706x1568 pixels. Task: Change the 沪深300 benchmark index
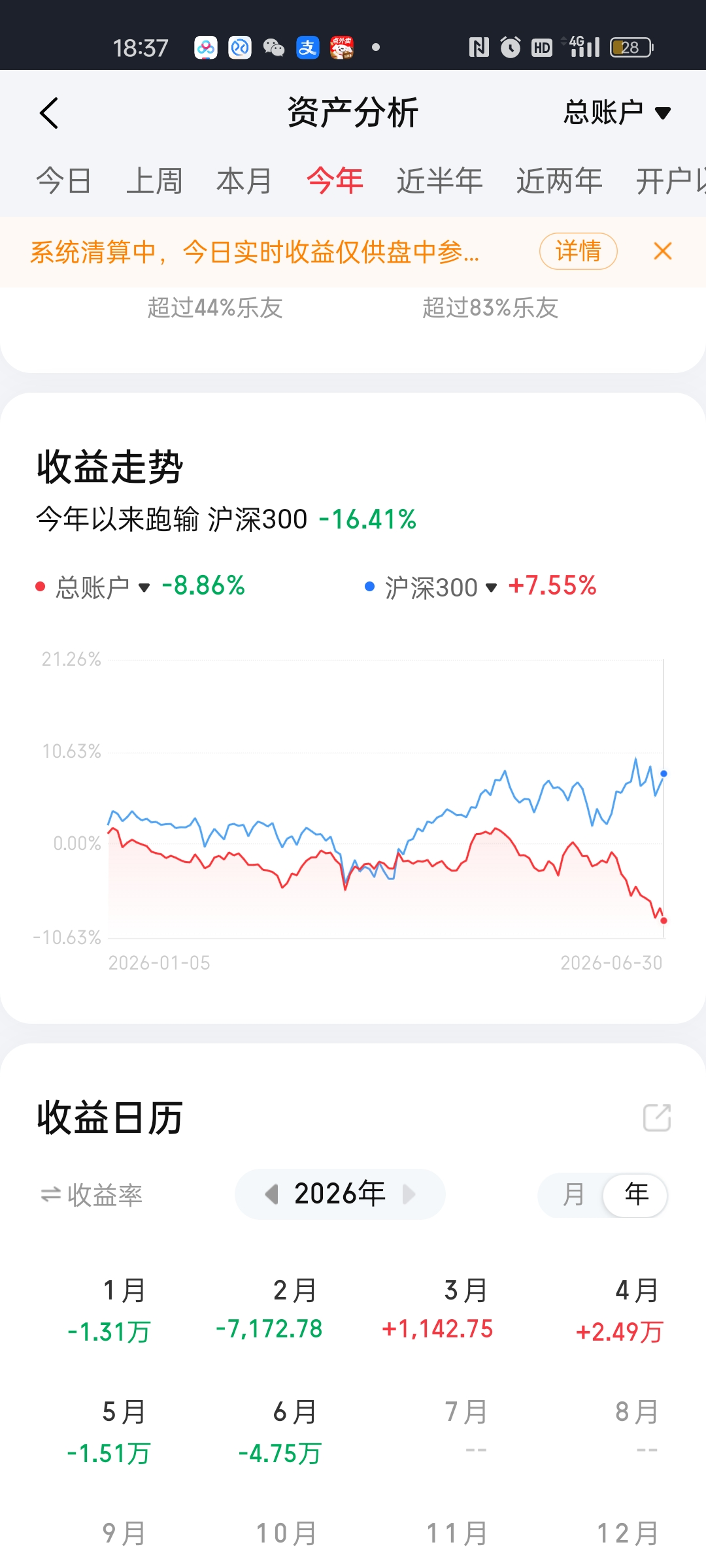(441, 587)
